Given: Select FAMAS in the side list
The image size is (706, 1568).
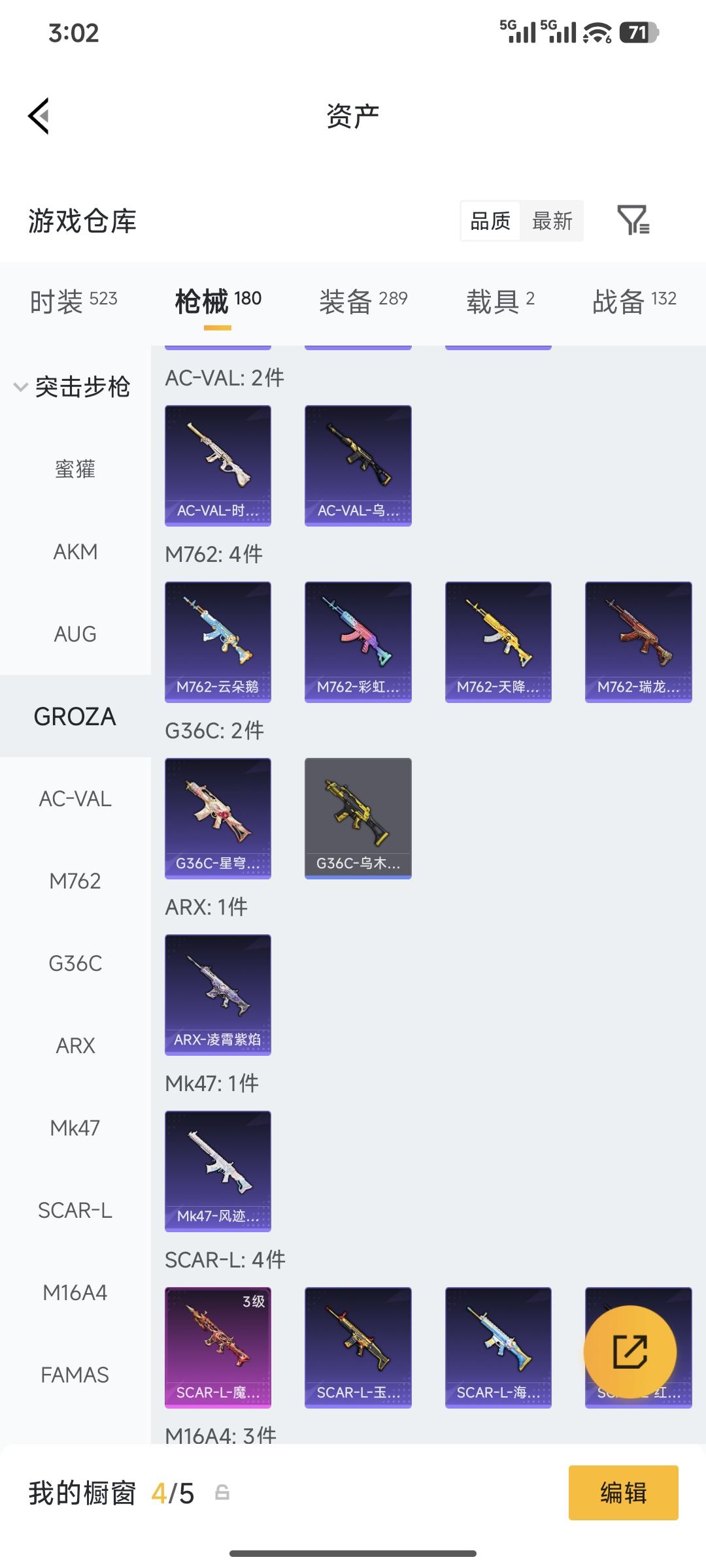Looking at the screenshot, I should (75, 1375).
